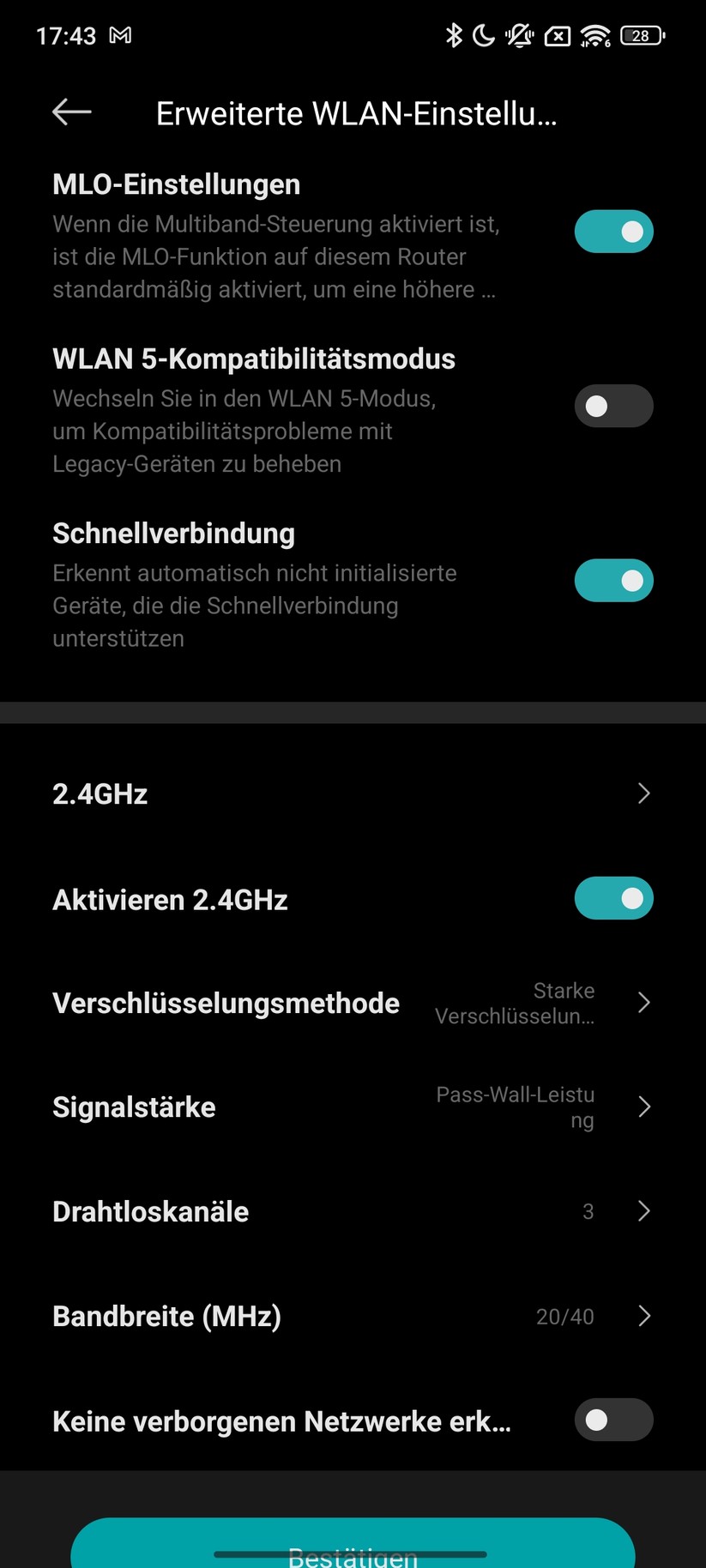Image resolution: width=706 pixels, height=1568 pixels.
Task: Turn off the Schnellverbindung switch
Action: click(613, 581)
